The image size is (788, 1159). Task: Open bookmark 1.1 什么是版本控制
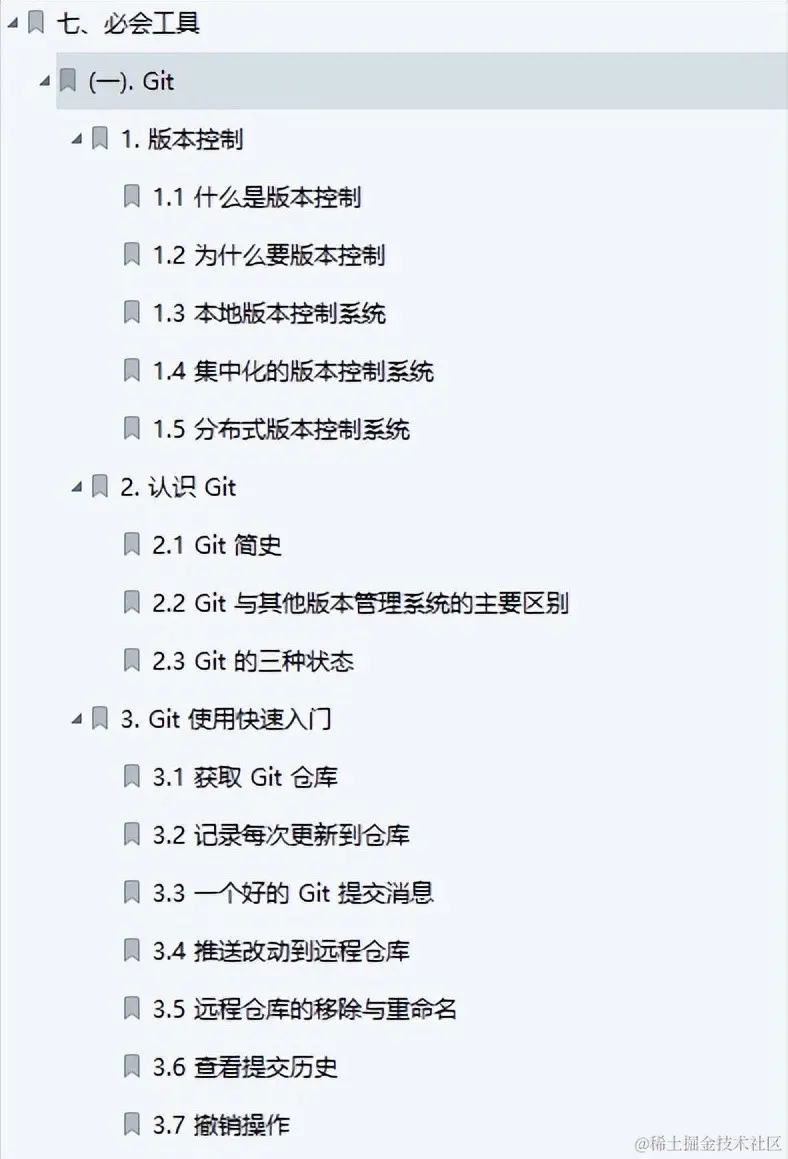pyautogui.click(x=256, y=197)
